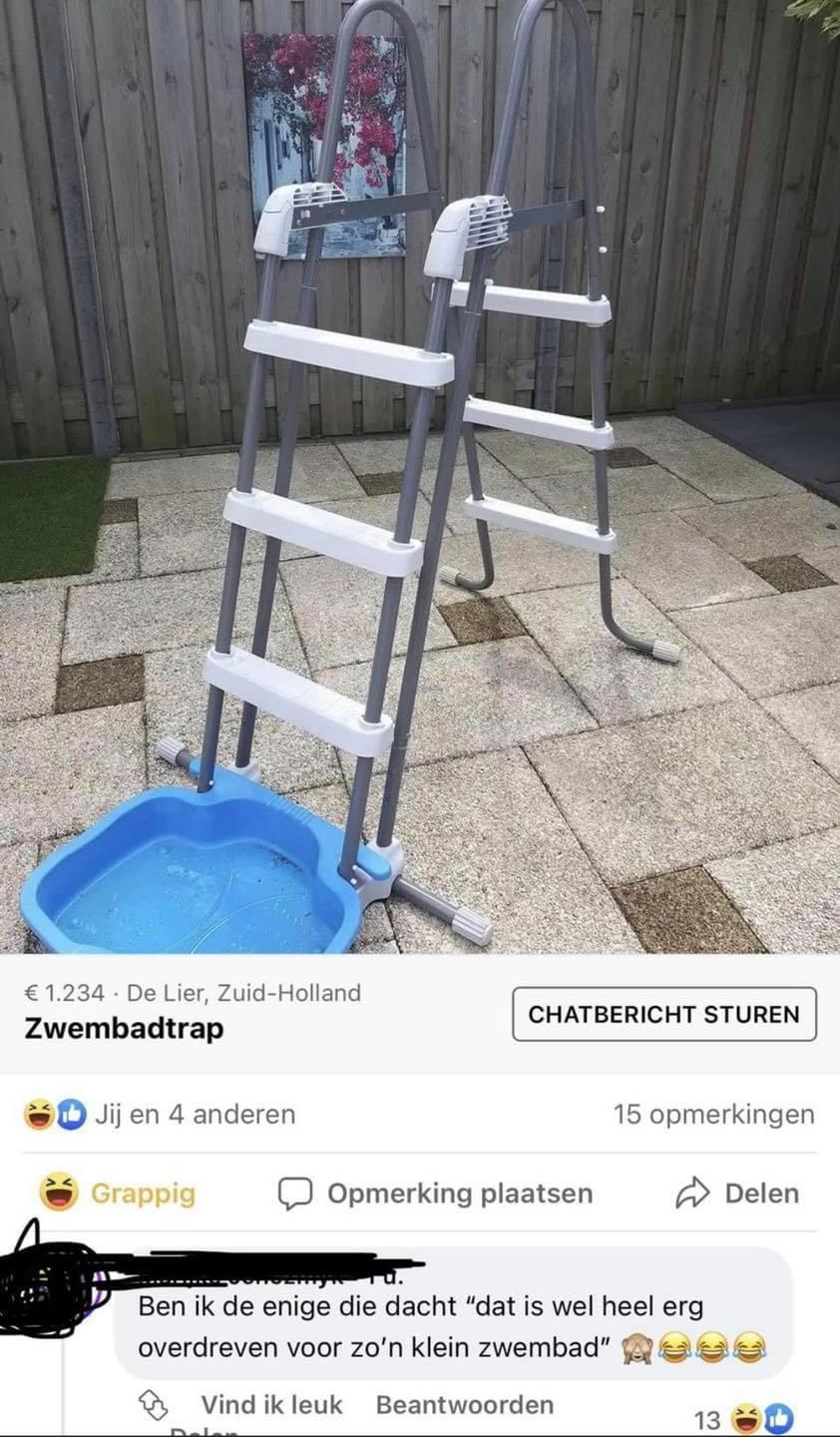View the 13 reactions on the comment
The height and width of the screenshot is (1437, 840).
click(743, 1418)
